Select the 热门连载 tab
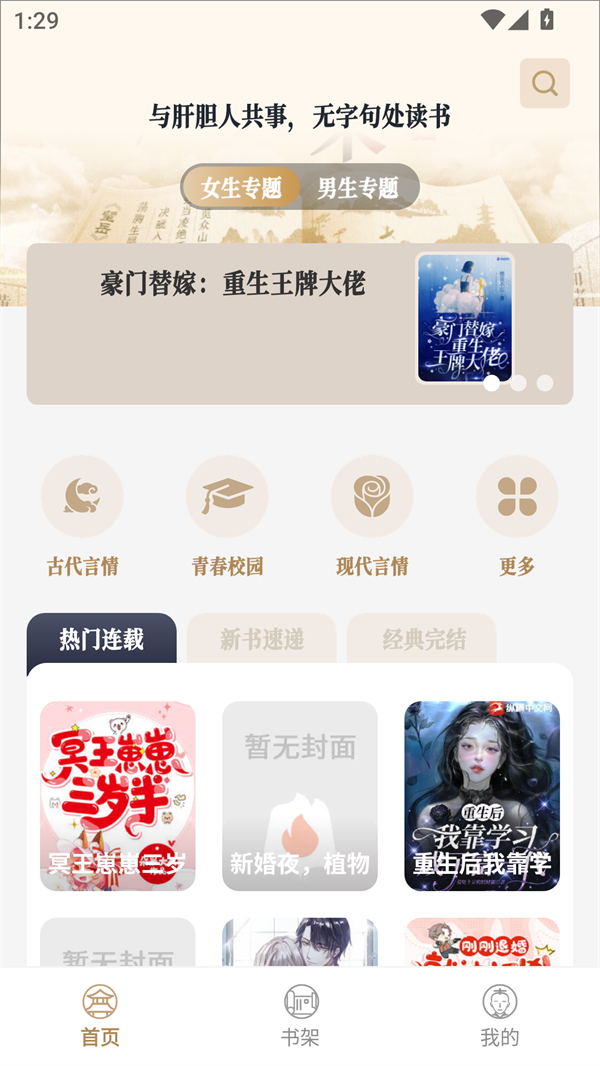This screenshot has width=600, height=1066. (x=102, y=639)
